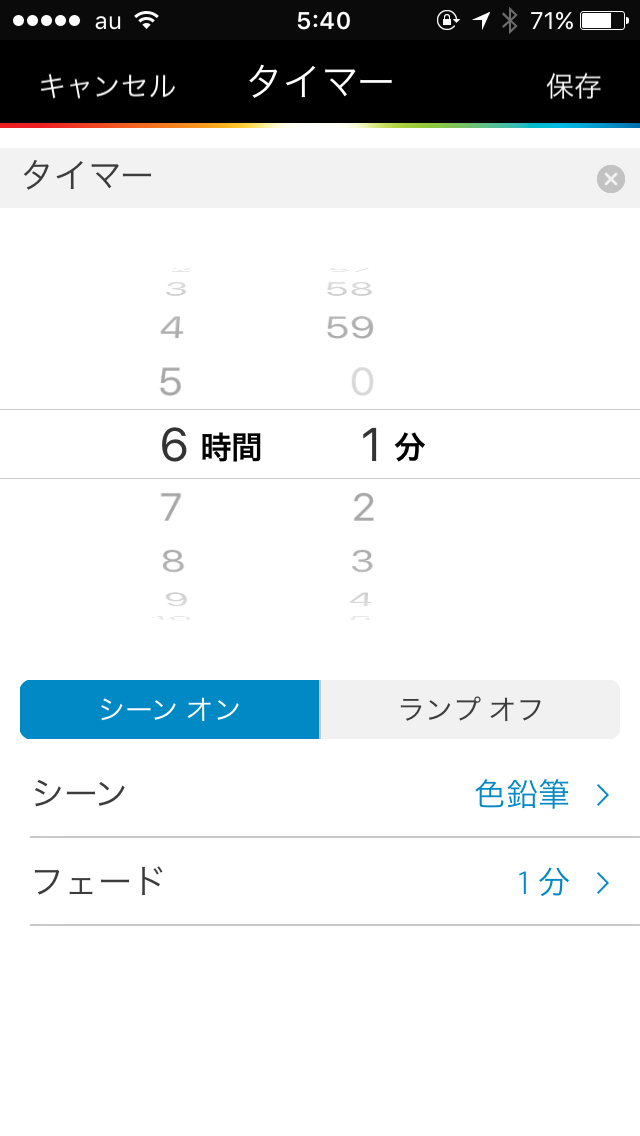This screenshot has height=1136, width=640.
Task: Edit the タイマー name text field
Action: [x=300, y=178]
